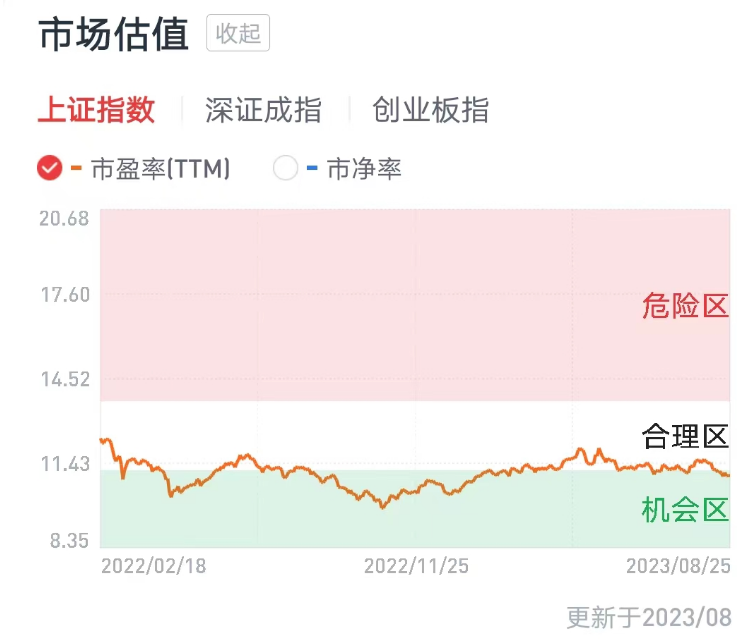The image size is (737, 639).
Task: Select the 上证指数 tab
Action: pos(96,110)
